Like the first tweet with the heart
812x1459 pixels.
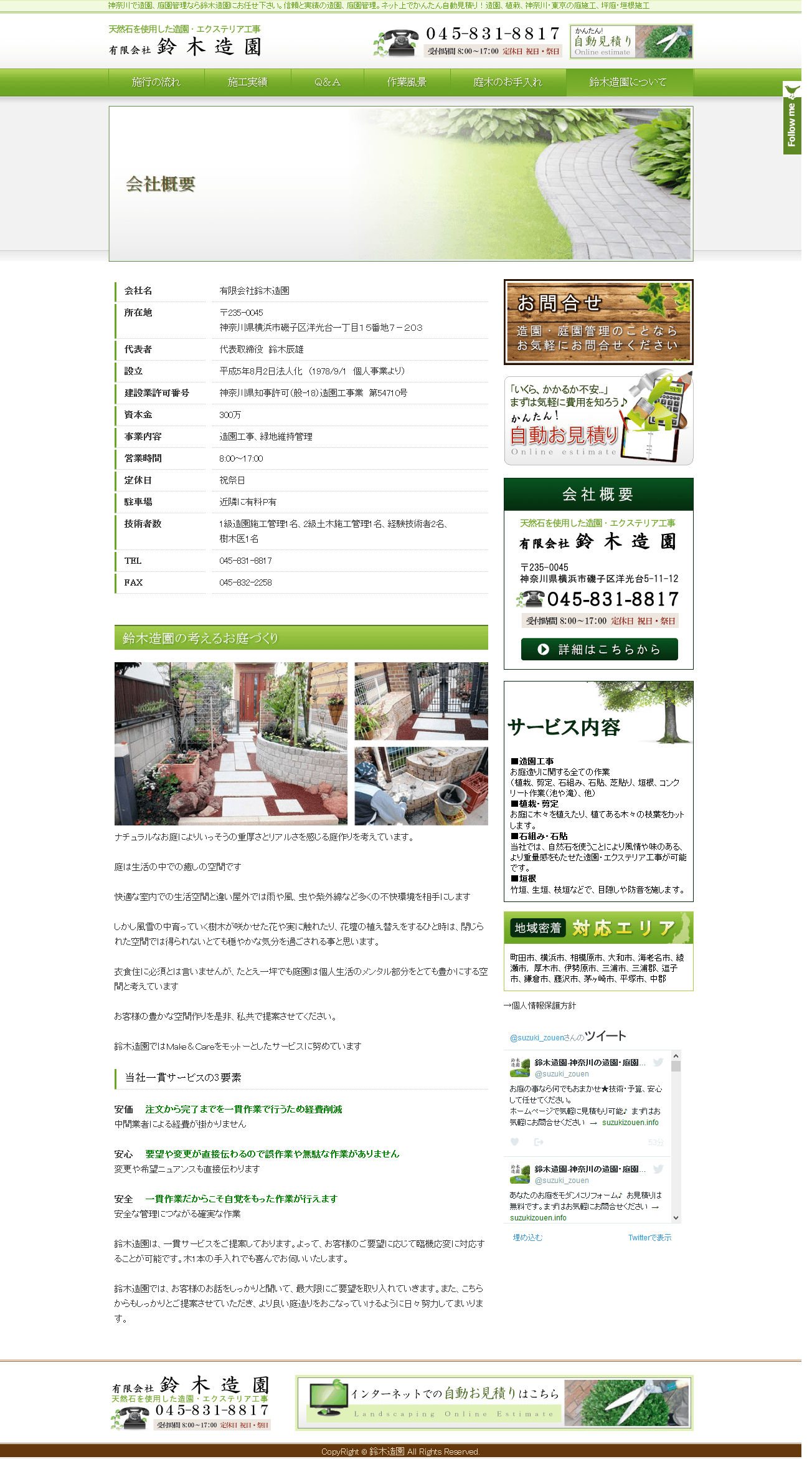[514, 1142]
